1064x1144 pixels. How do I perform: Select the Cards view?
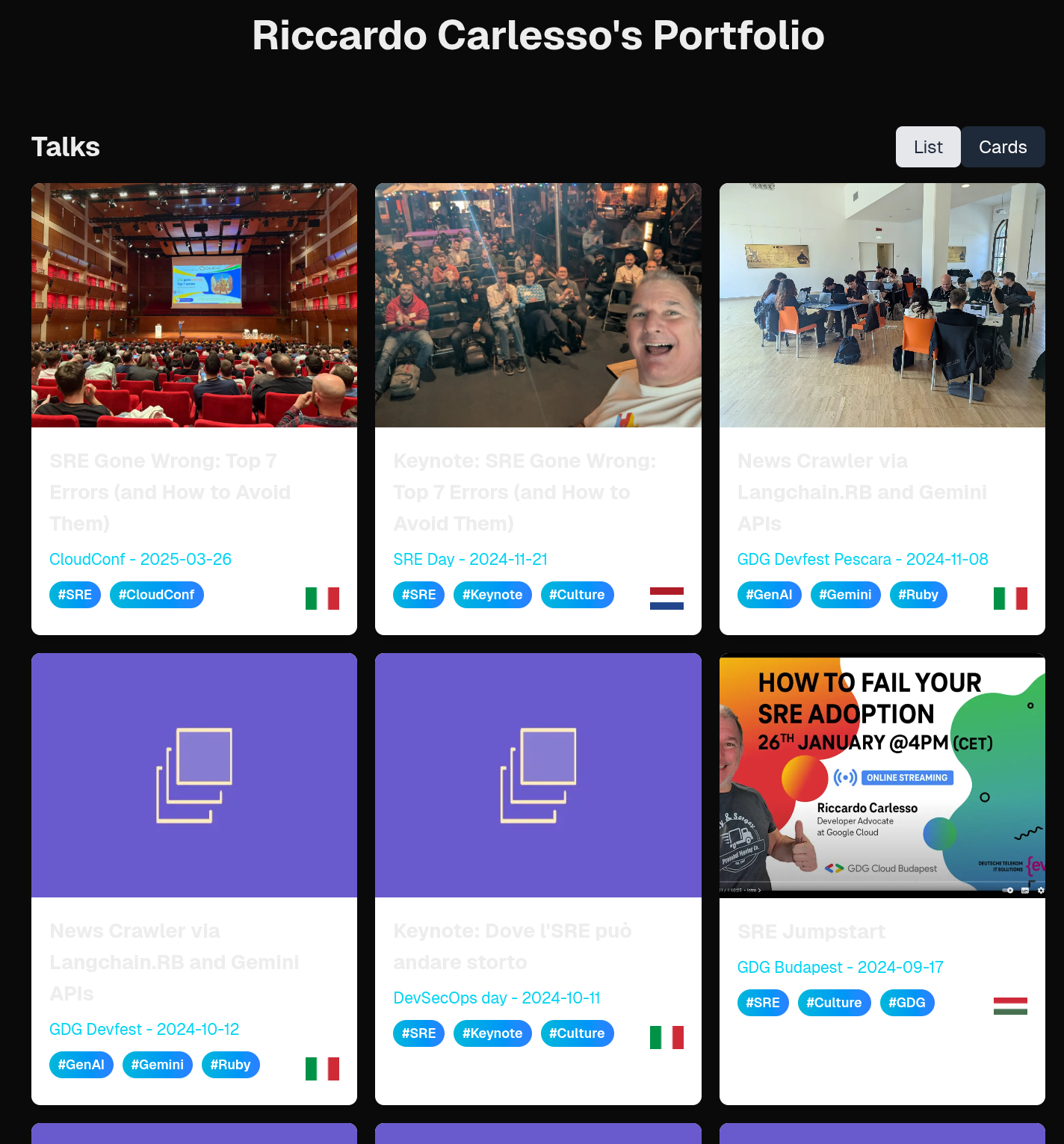pos(1002,147)
